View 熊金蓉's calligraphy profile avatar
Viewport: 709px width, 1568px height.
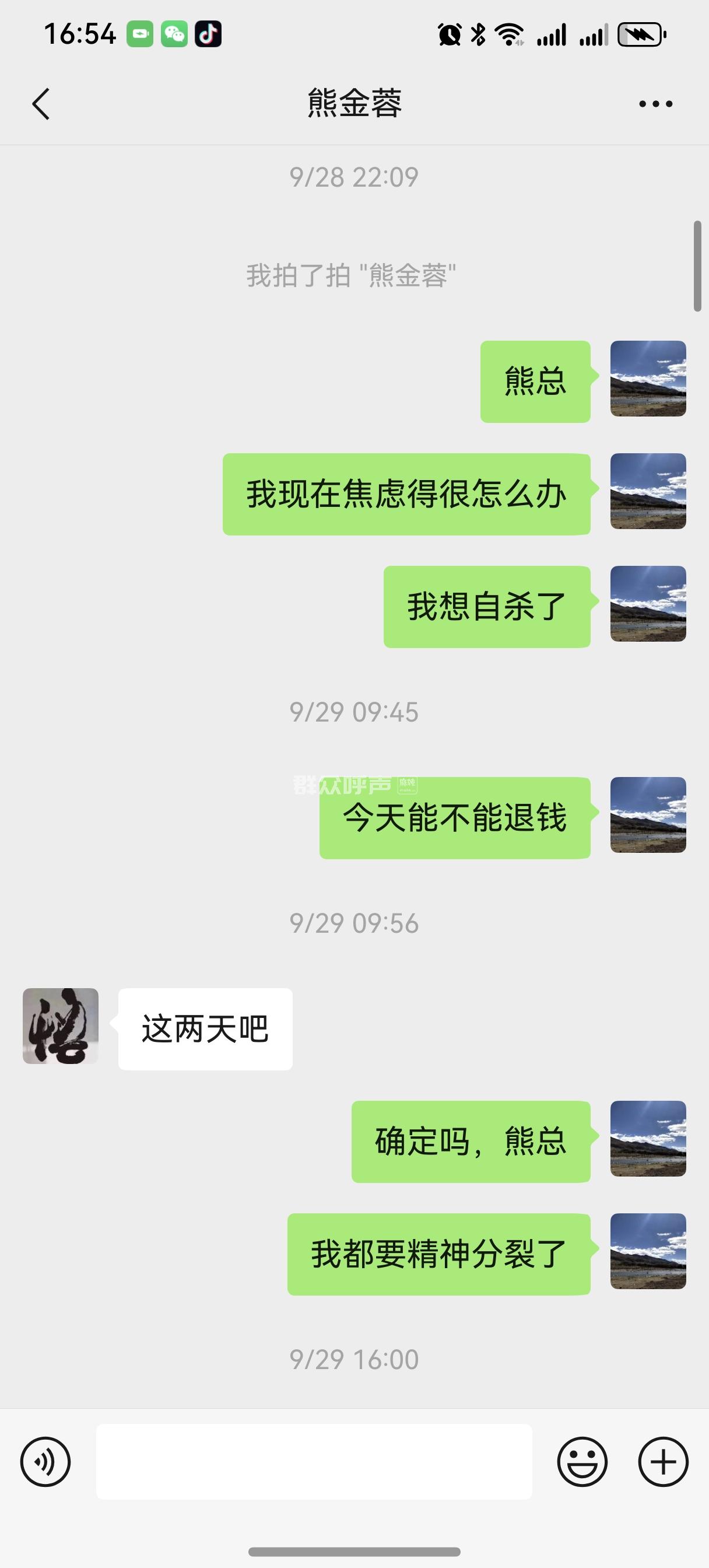(60, 1025)
